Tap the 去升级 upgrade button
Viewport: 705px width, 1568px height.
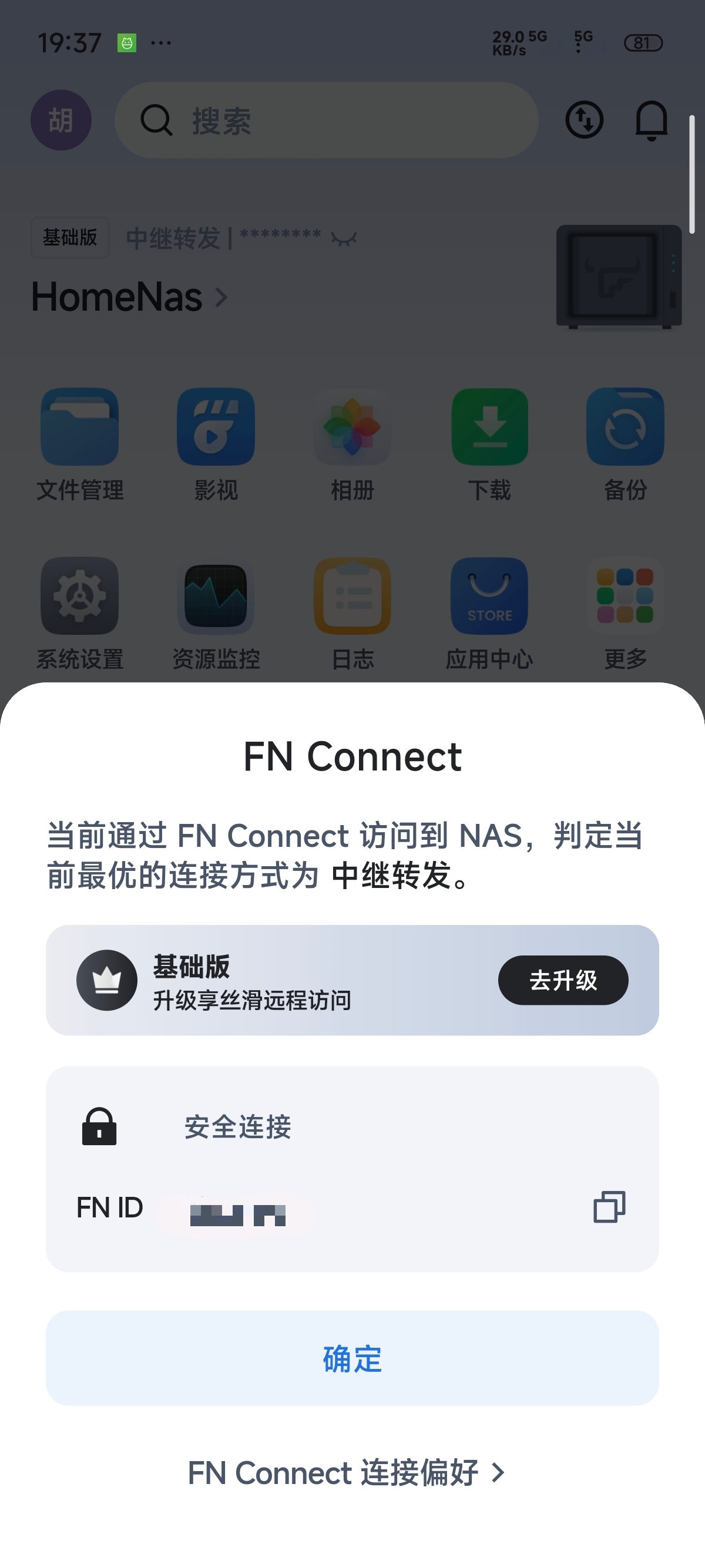(563, 980)
